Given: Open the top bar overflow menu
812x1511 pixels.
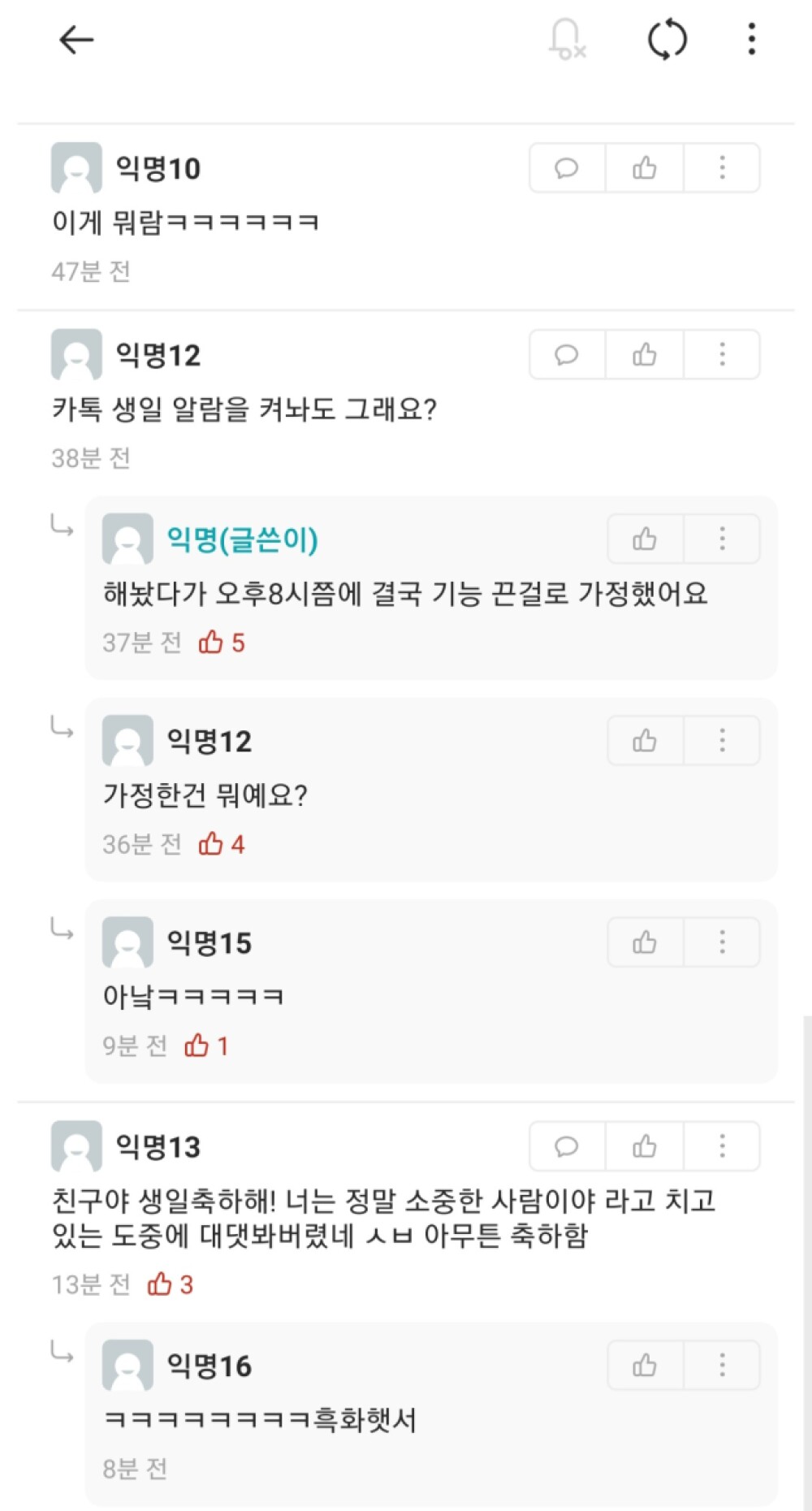Looking at the screenshot, I should click(752, 39).
